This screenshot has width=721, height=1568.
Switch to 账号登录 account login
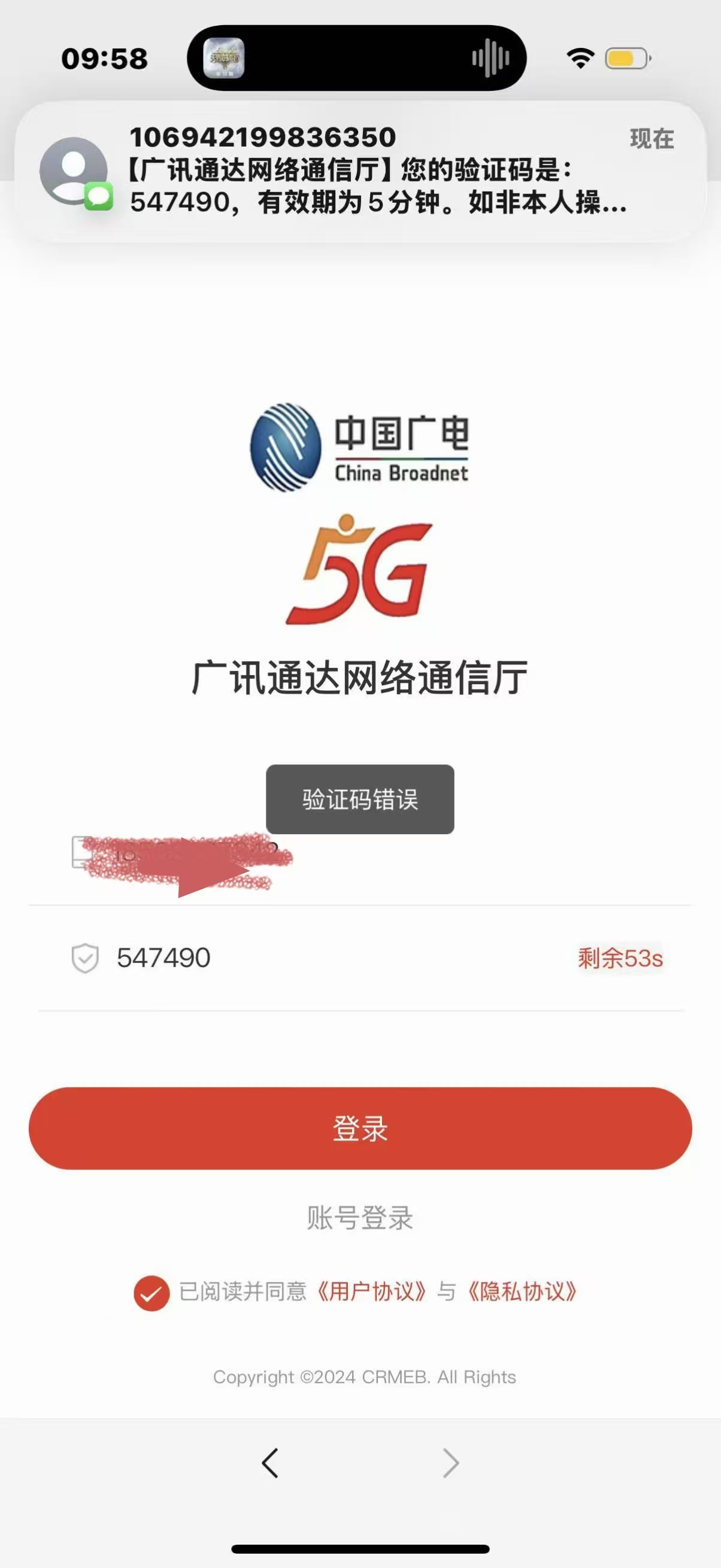point(360,1218)
